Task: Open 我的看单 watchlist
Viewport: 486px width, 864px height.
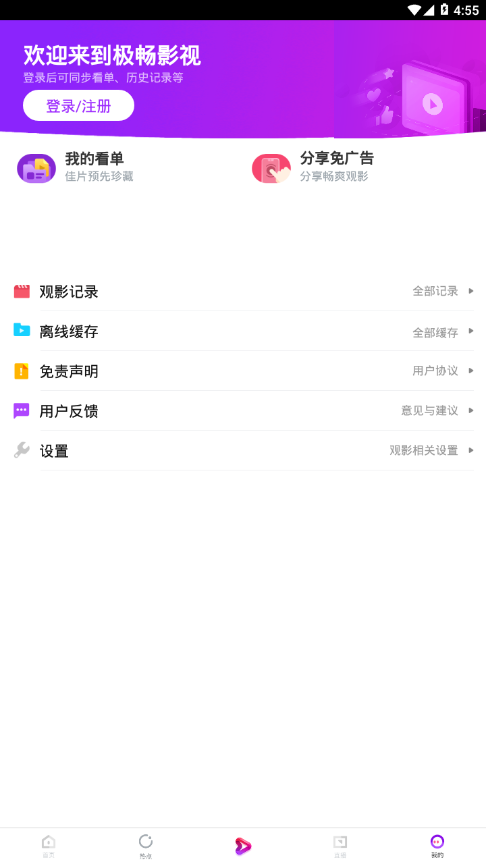Action: pos(75,168)
